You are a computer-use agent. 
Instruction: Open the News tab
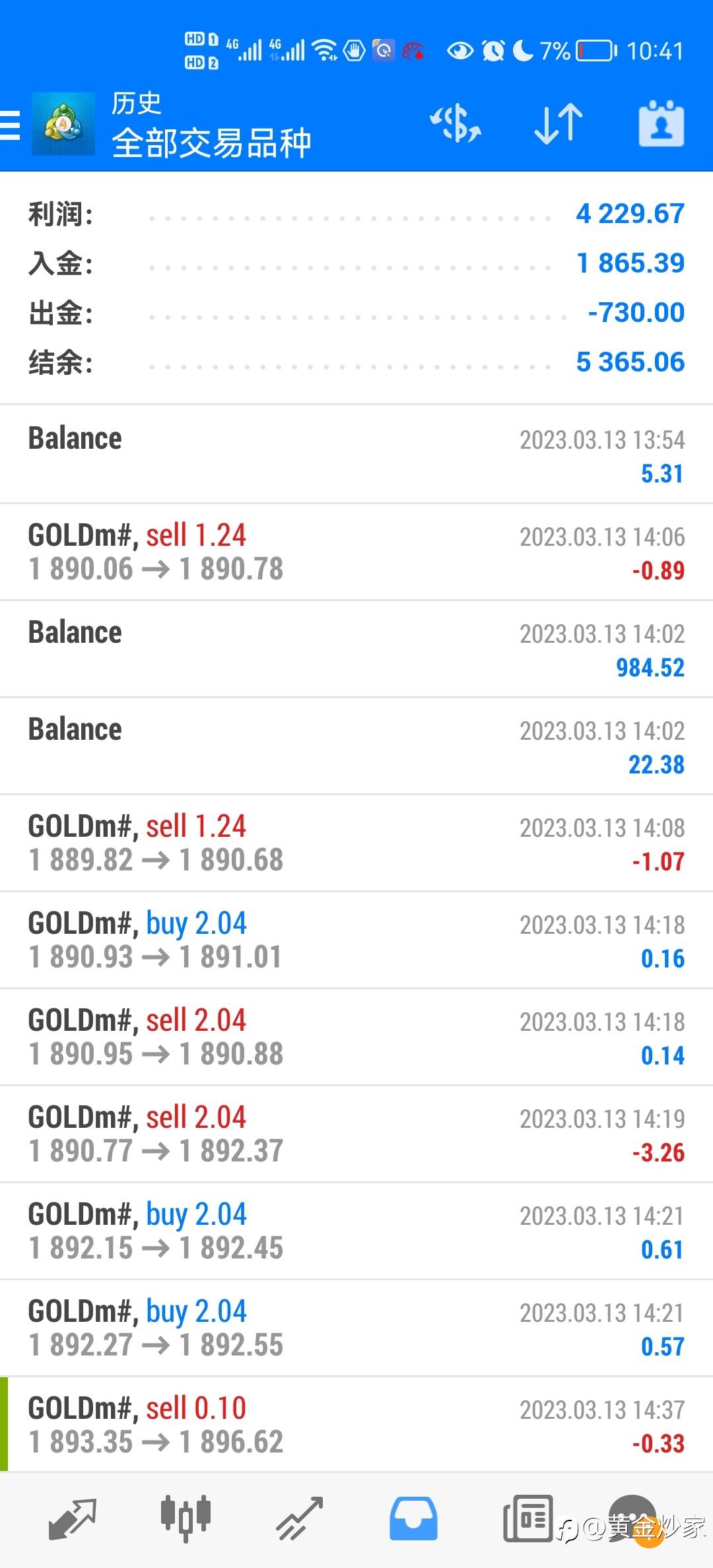pyautogui.click(x=527, y=1518)
